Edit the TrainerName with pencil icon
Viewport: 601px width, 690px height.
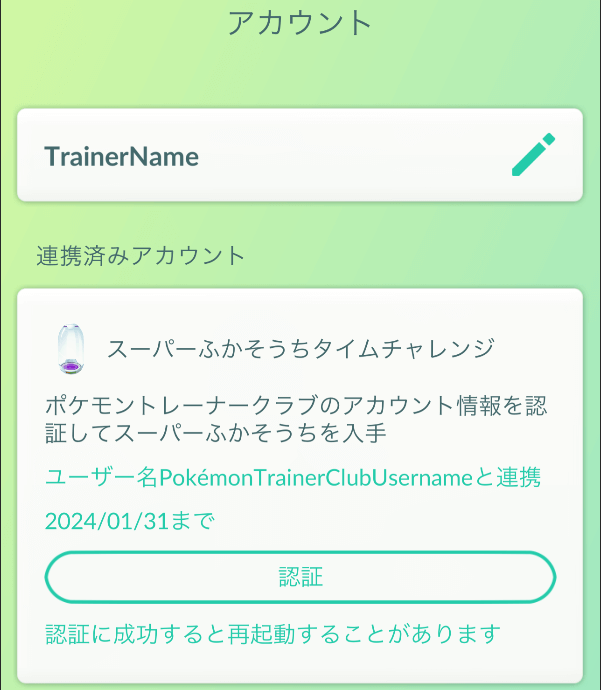[532, 155]
